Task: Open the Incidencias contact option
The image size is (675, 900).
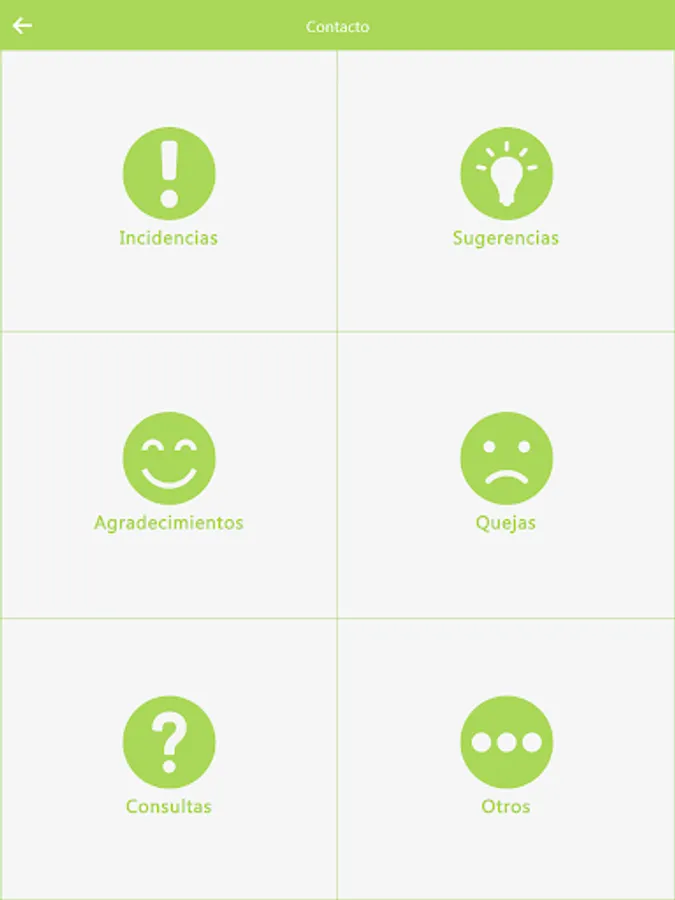Action: [x=169, y=175]
